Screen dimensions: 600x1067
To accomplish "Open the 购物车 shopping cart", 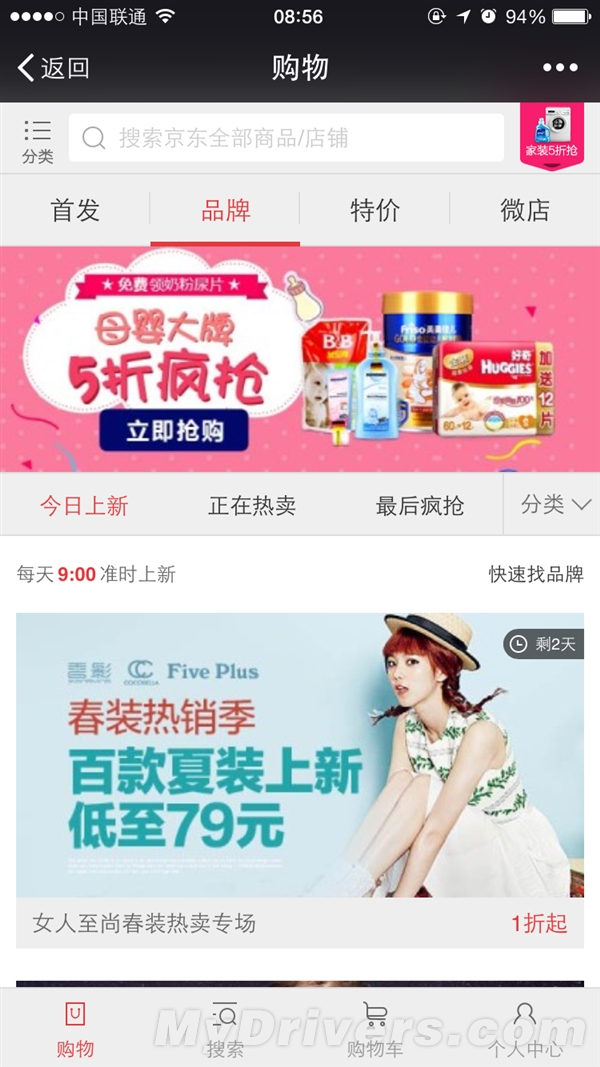I will [x=375, y=1030].
